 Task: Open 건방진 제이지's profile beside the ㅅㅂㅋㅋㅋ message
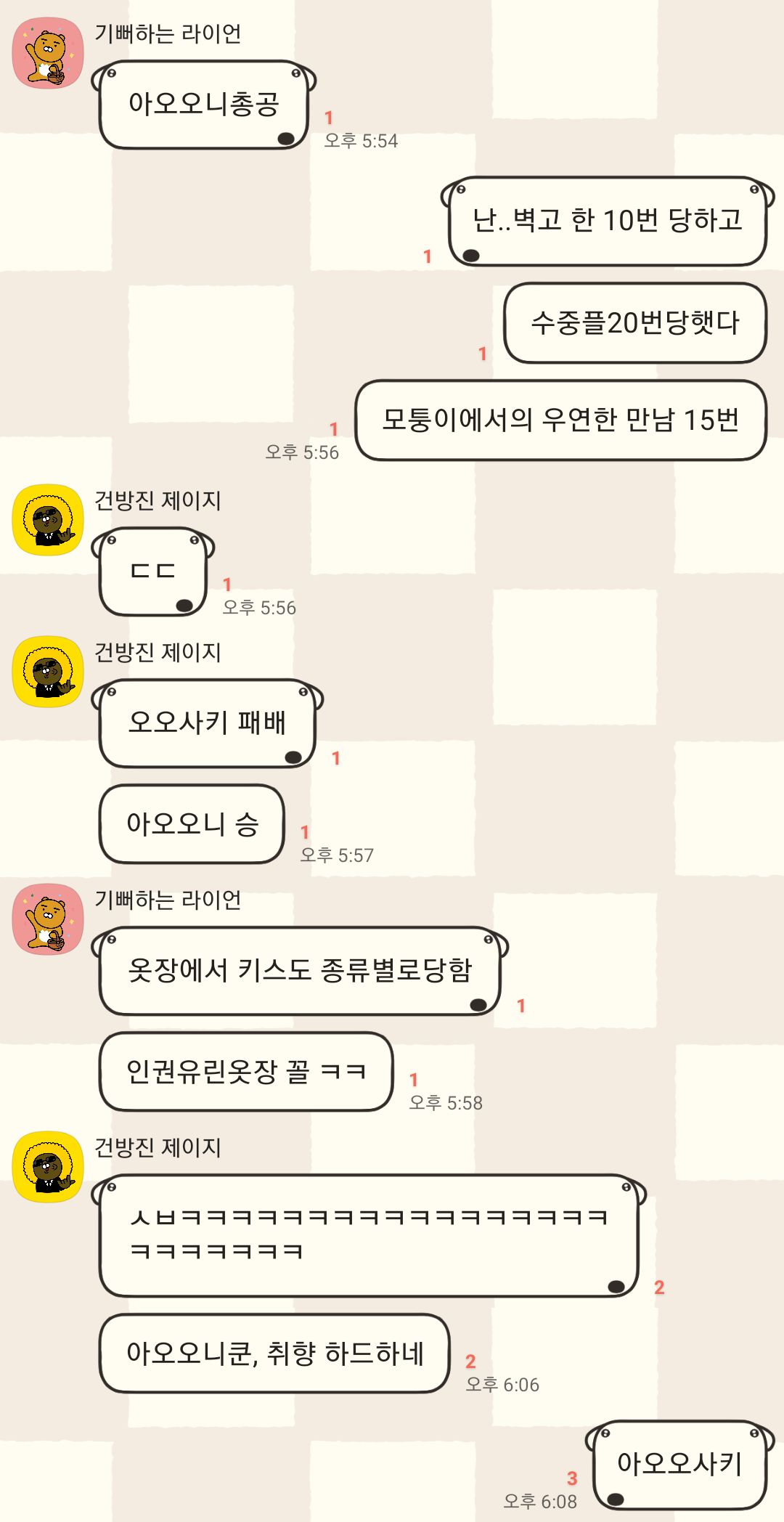[48, 1167]
